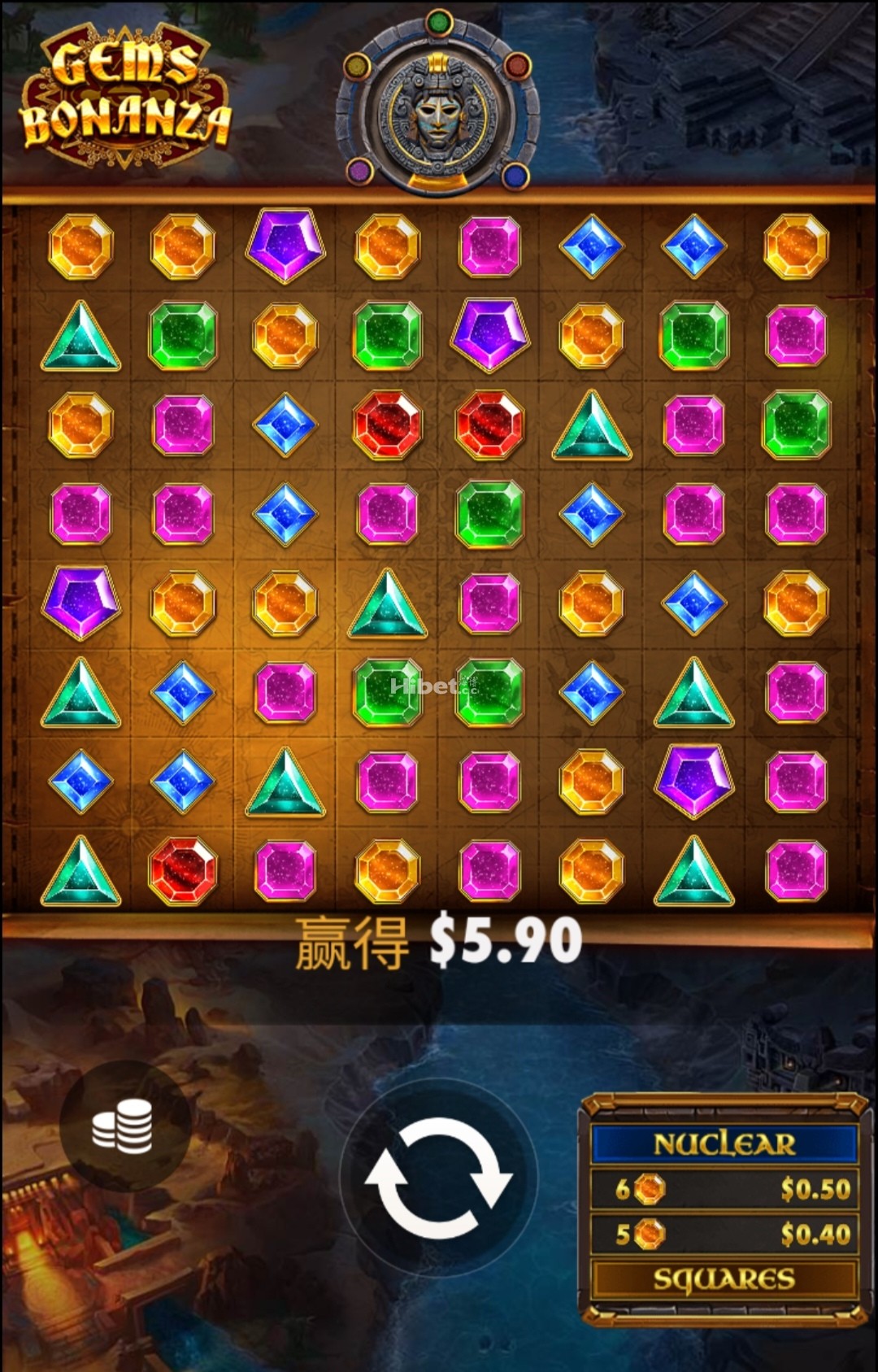Open the Nuclear Squares paytable panel
This screenshot has width=878, height=1372.
pos(723,1211)
